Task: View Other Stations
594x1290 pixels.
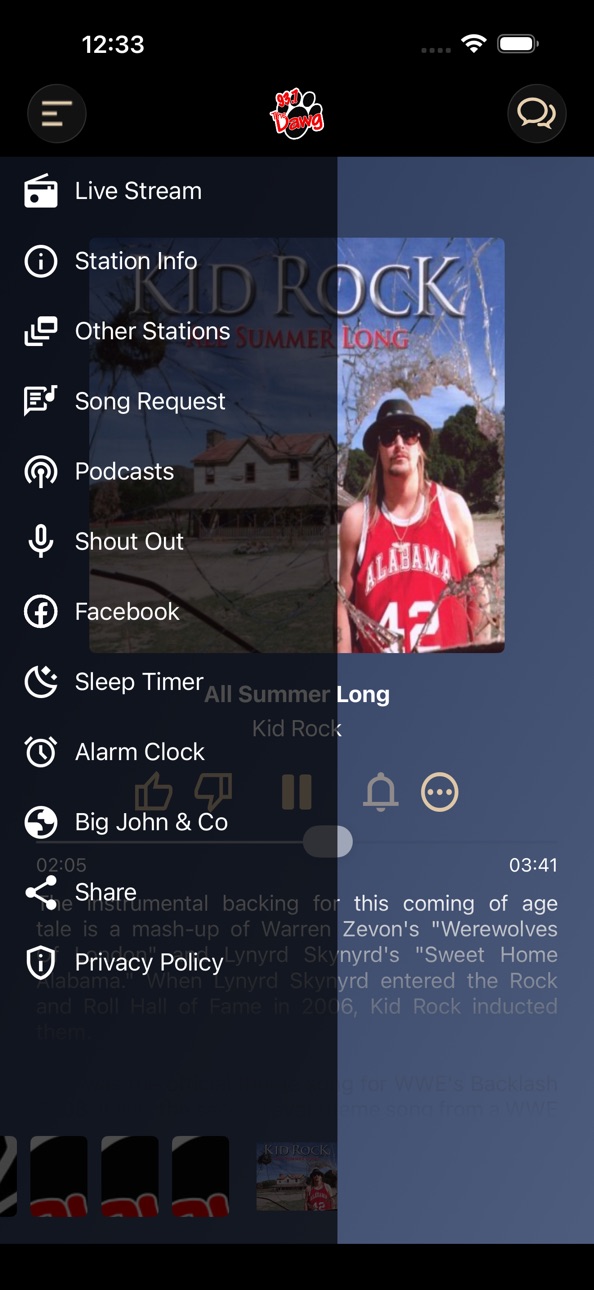Action: [168, 331]
